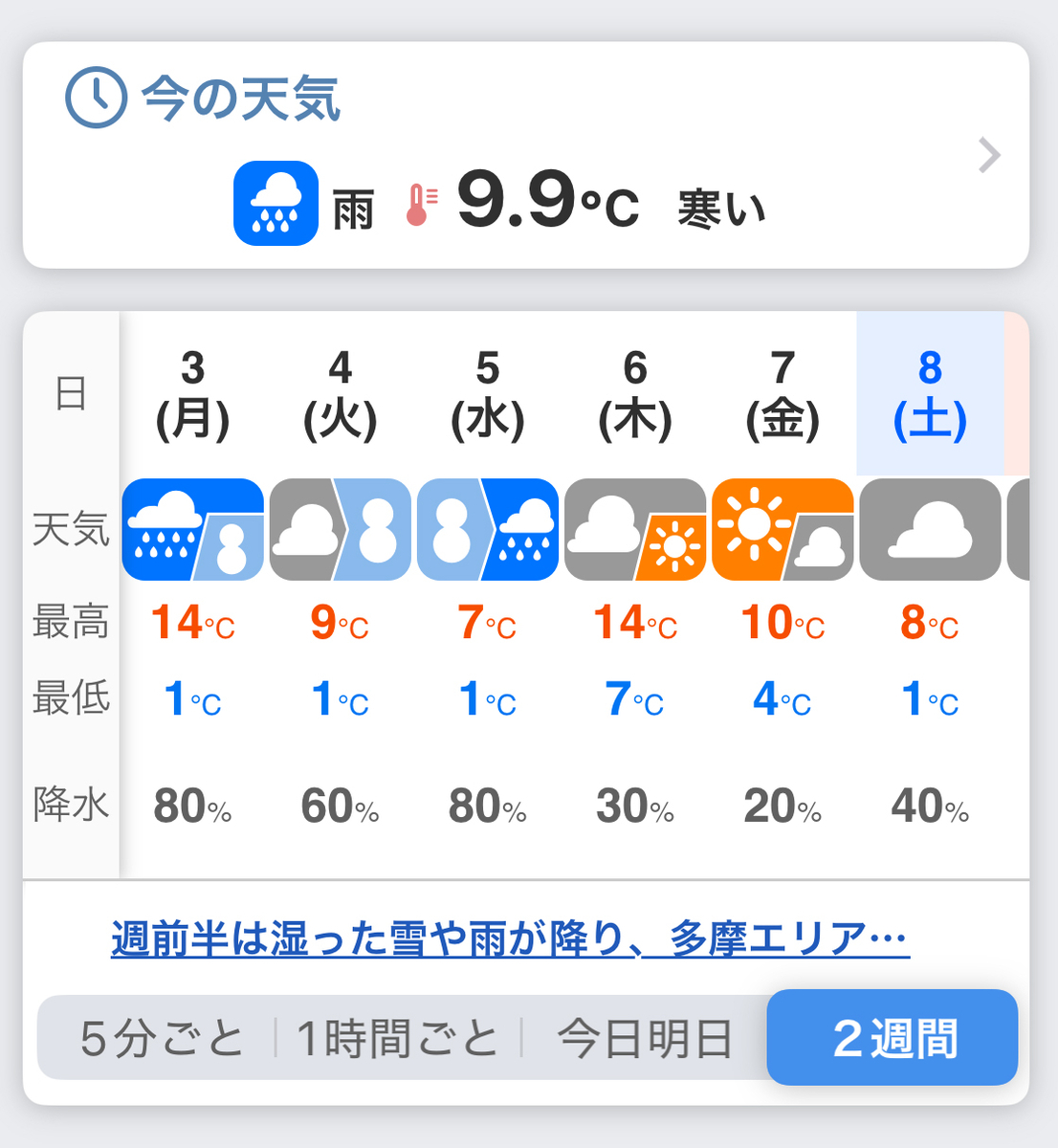Image resolution: width=1058 pixels, height=1148 pixels.
Task: Open the forecast for 3 (月)
Action: [x=193, y=593]
